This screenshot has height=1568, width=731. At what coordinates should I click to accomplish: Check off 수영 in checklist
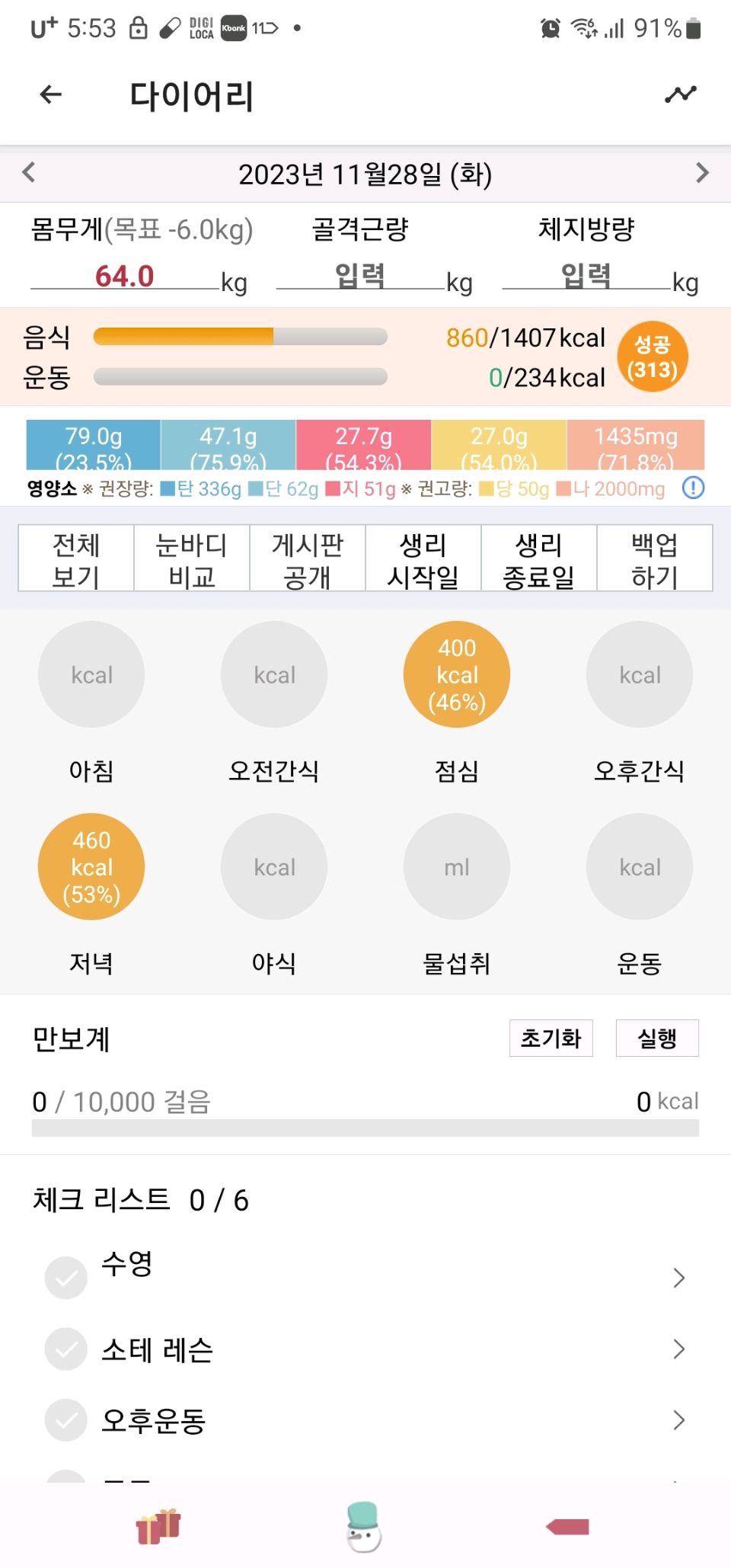point(66,1278)
